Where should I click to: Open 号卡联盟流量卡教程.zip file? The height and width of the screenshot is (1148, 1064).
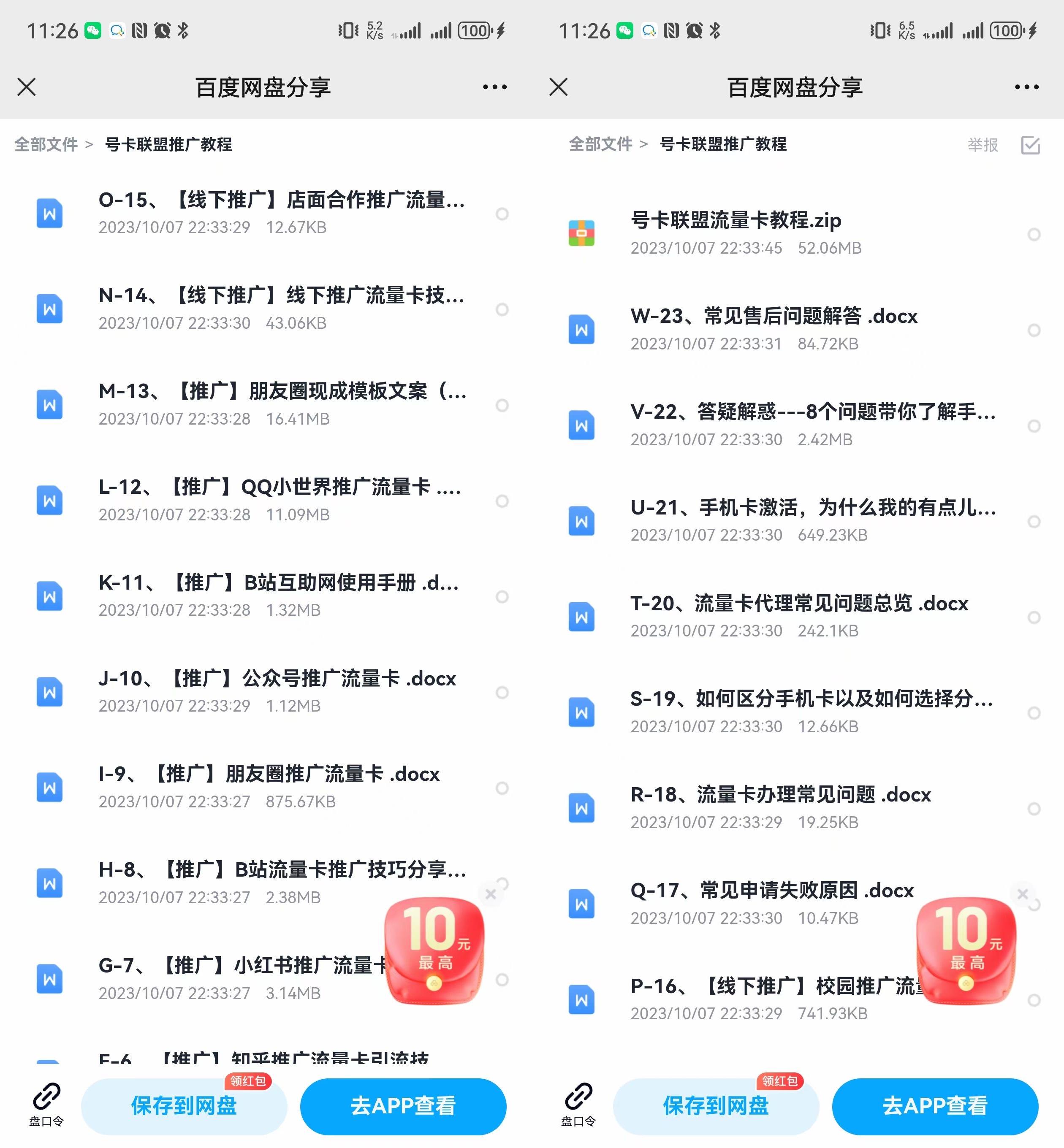tap(736, 220)
